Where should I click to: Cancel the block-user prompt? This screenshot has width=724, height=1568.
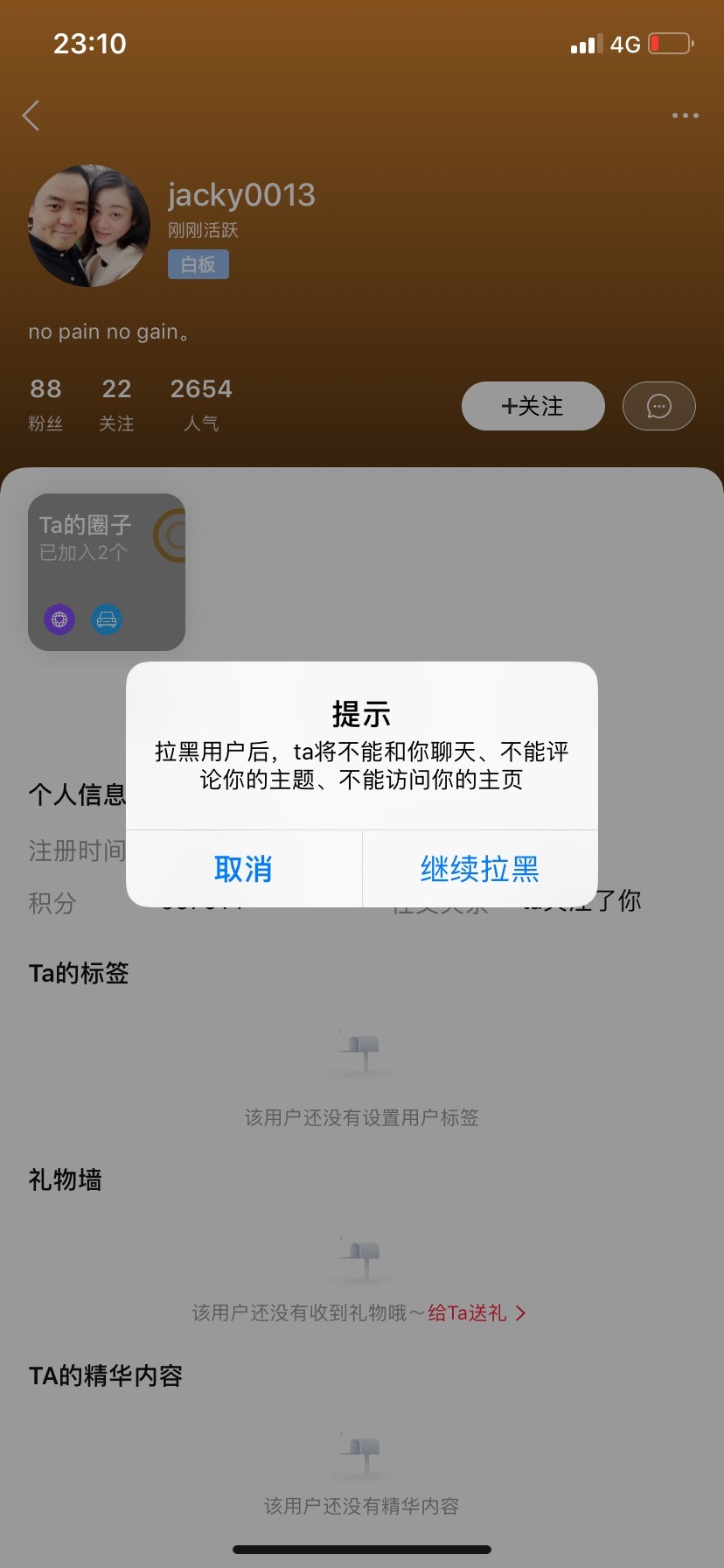[244, 869]
